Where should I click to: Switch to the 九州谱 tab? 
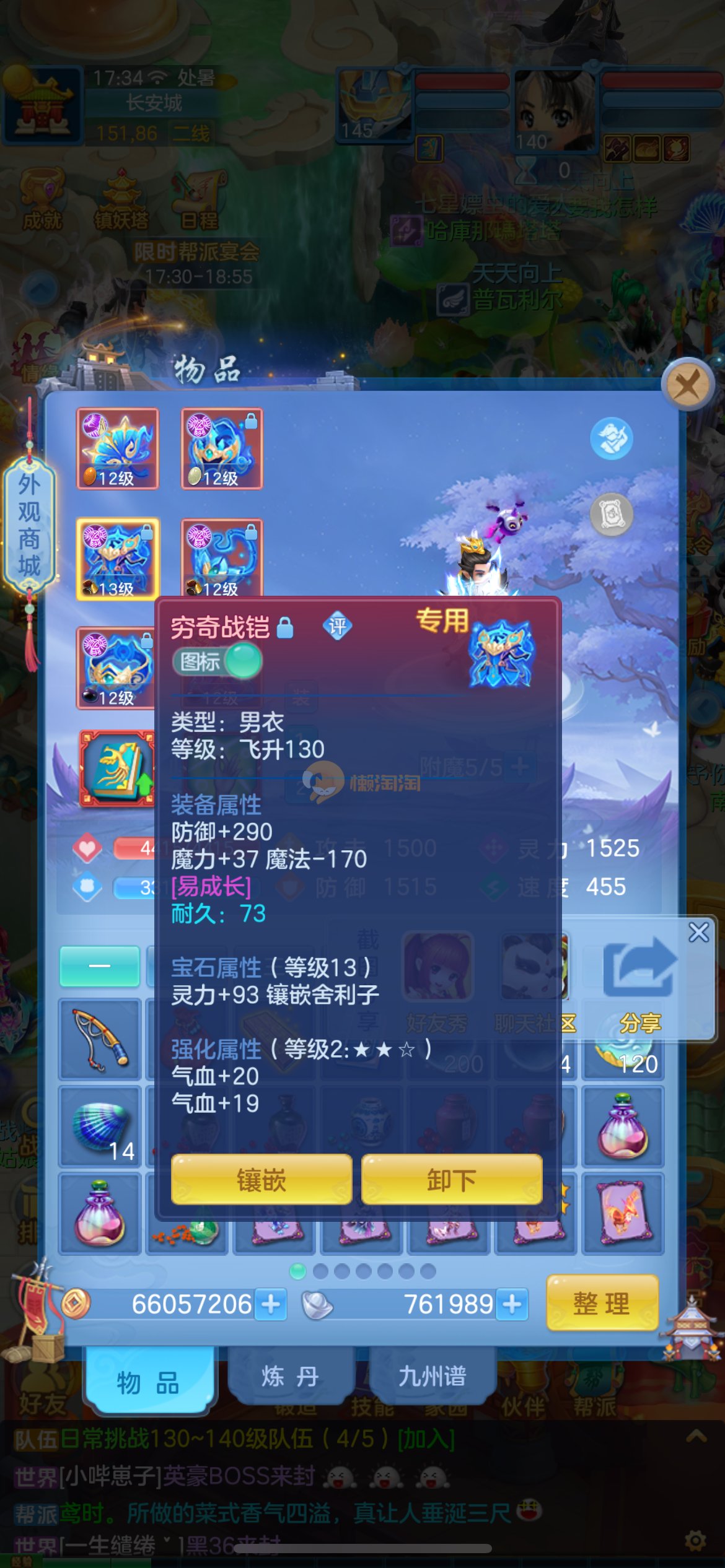(432, 1376)
